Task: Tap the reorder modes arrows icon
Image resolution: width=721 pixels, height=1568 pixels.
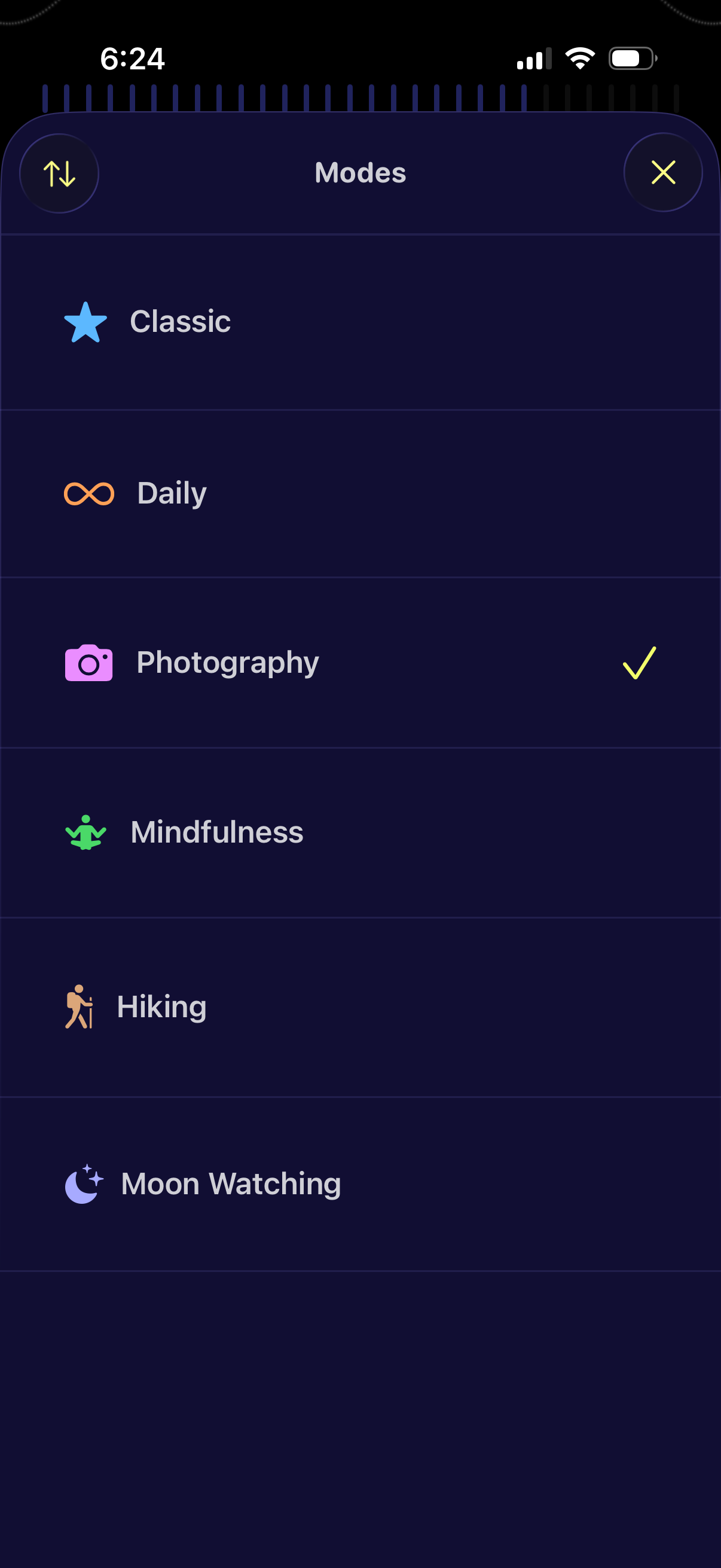Action: tap(59, 173)
